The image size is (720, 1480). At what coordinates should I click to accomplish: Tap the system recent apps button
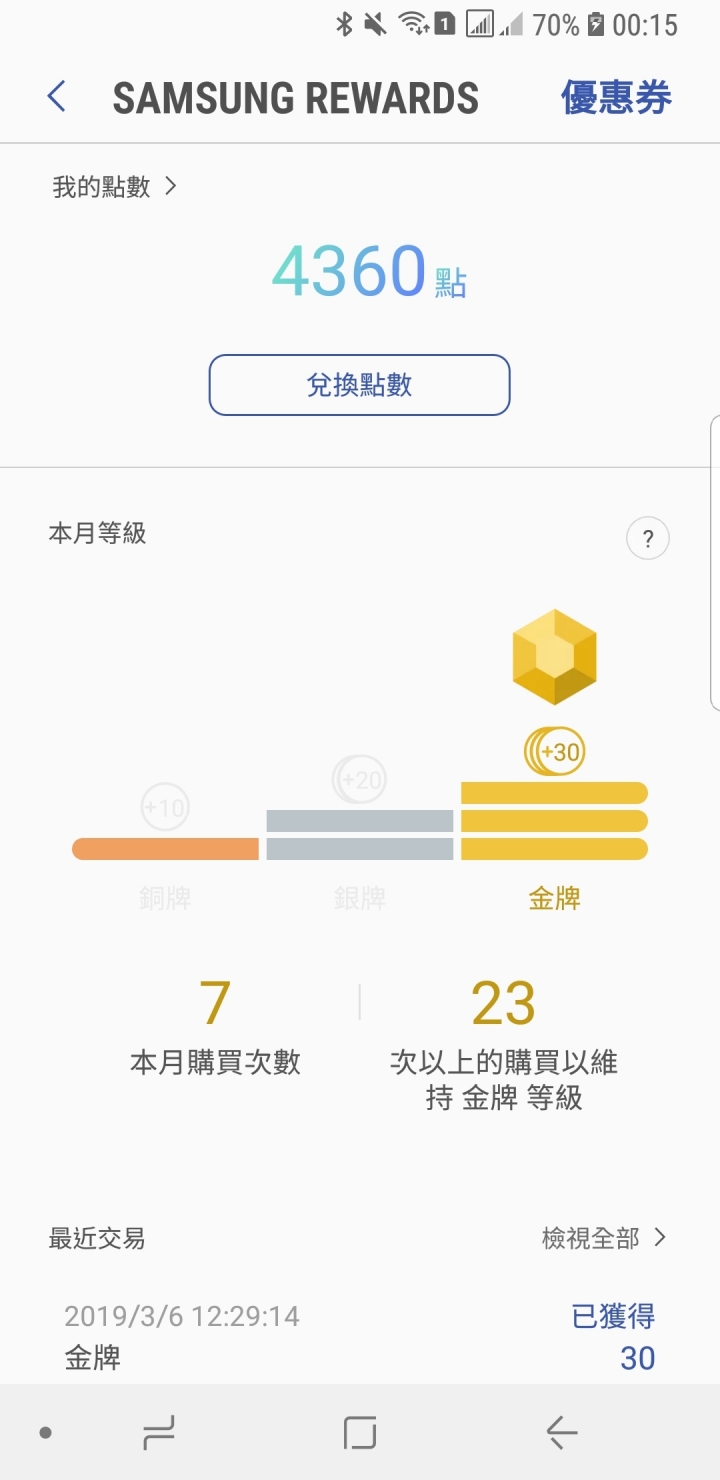[159, 1433]
